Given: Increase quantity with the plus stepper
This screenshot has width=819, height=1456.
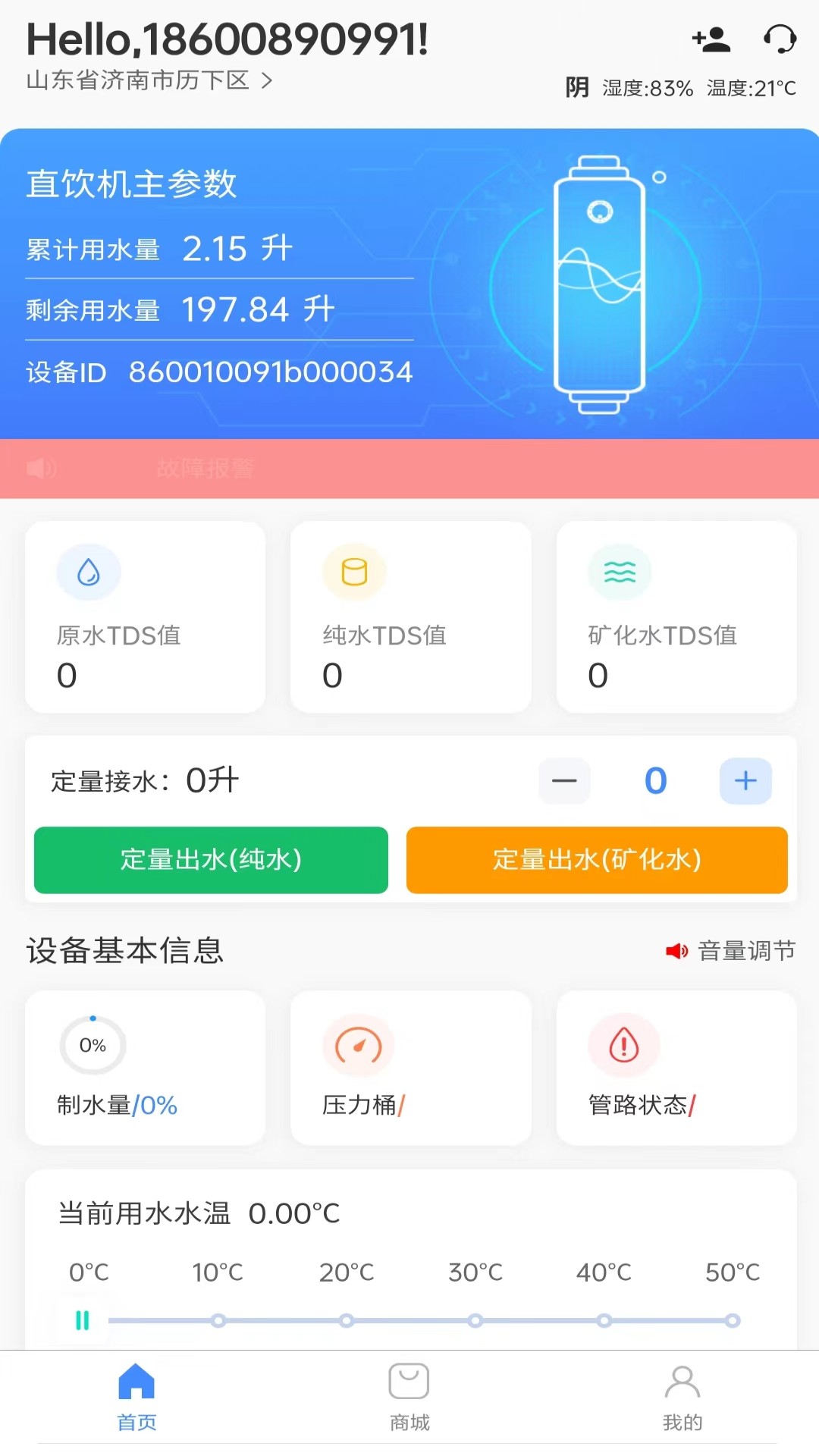Looking at the screenshot, I should pos(745,780).
